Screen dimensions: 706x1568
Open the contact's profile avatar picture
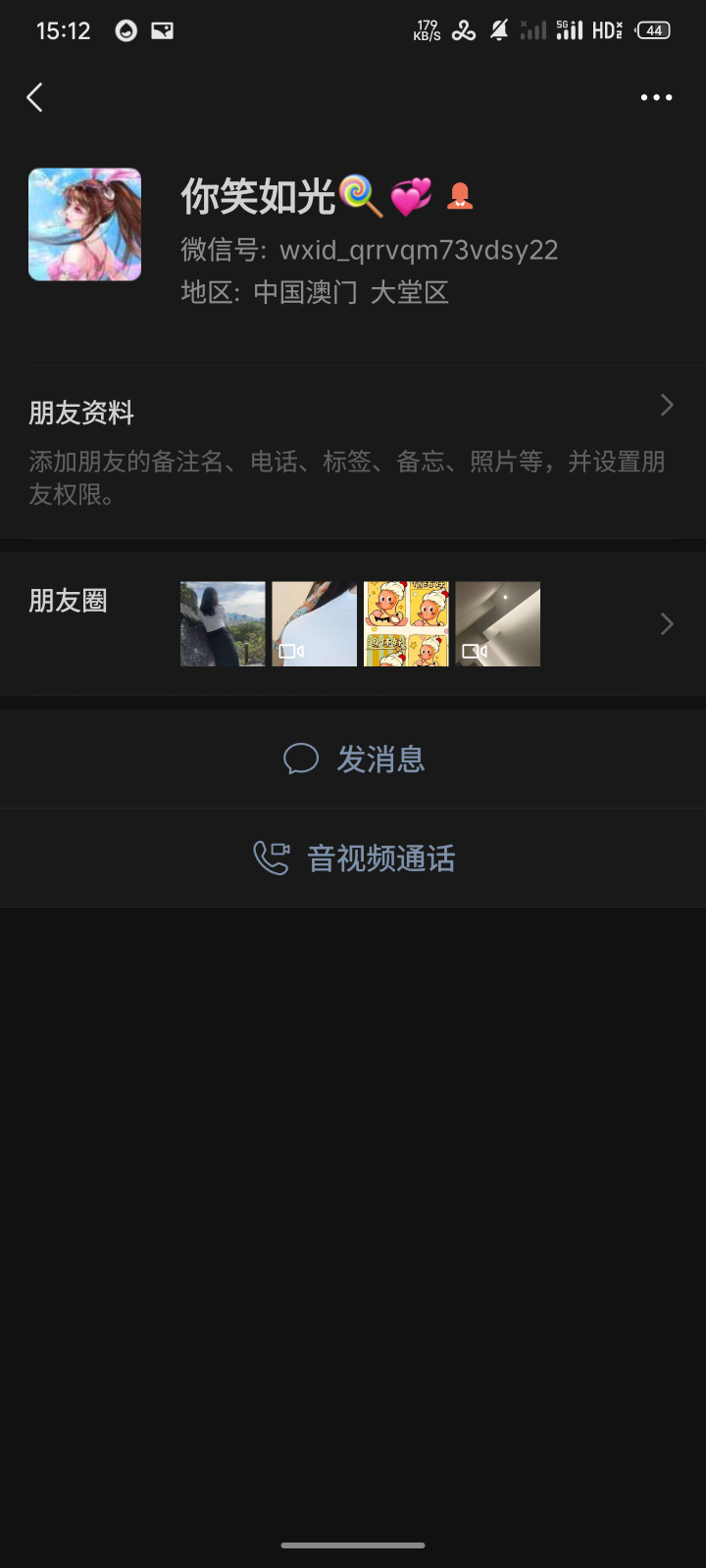coord(84,223)
